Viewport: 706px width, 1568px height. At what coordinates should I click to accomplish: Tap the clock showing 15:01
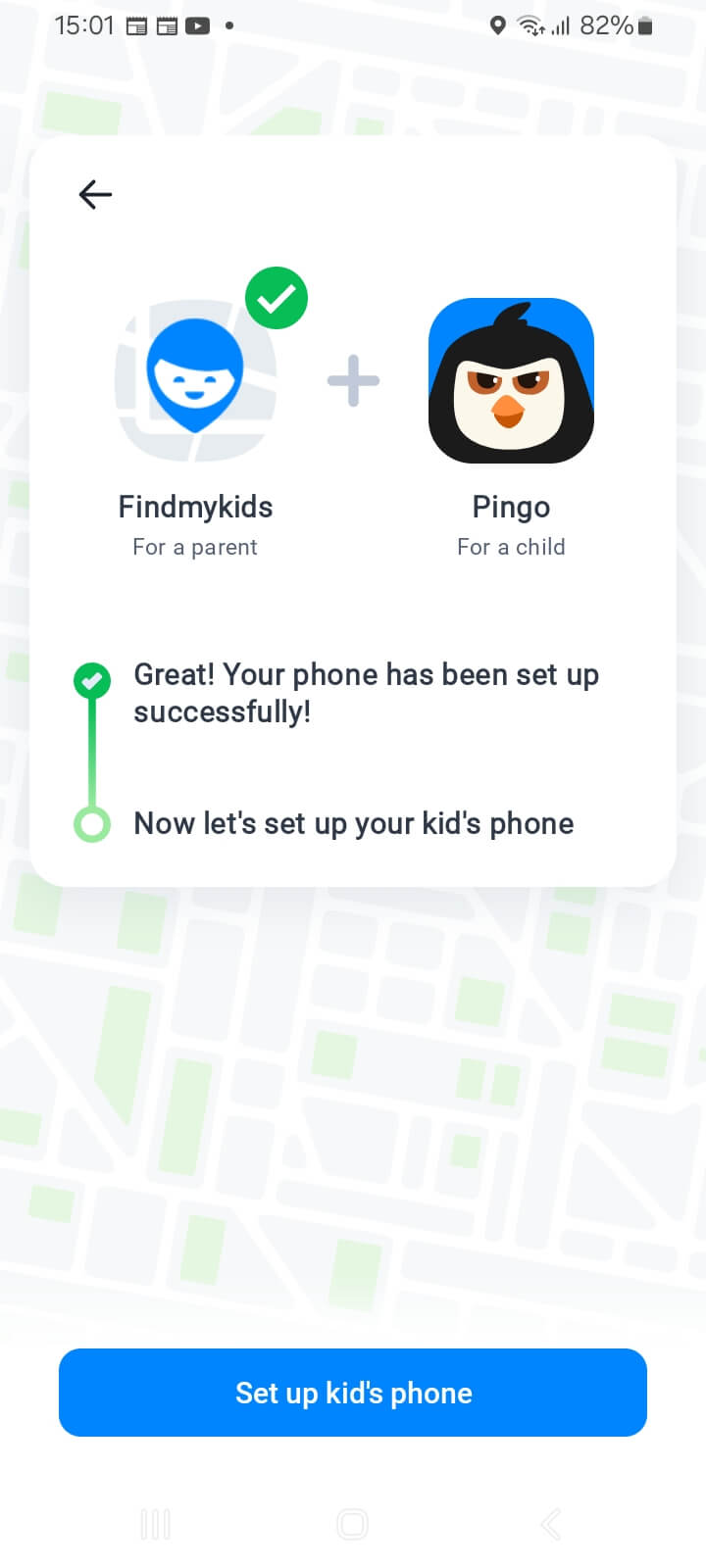click(82, 25)
